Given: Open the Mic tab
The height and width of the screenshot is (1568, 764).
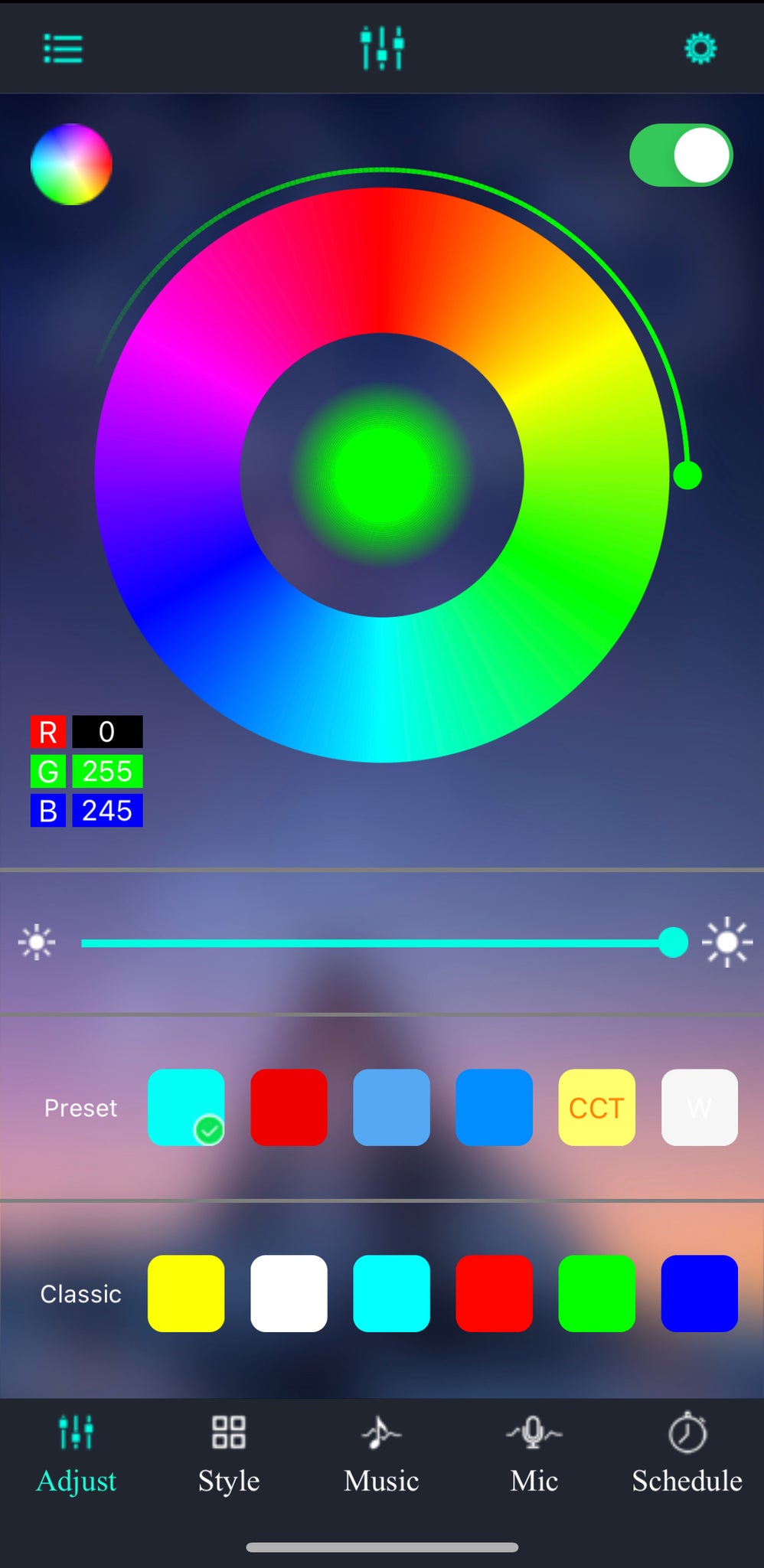Looking at the screenshot, I should [x=534, y=1454].
